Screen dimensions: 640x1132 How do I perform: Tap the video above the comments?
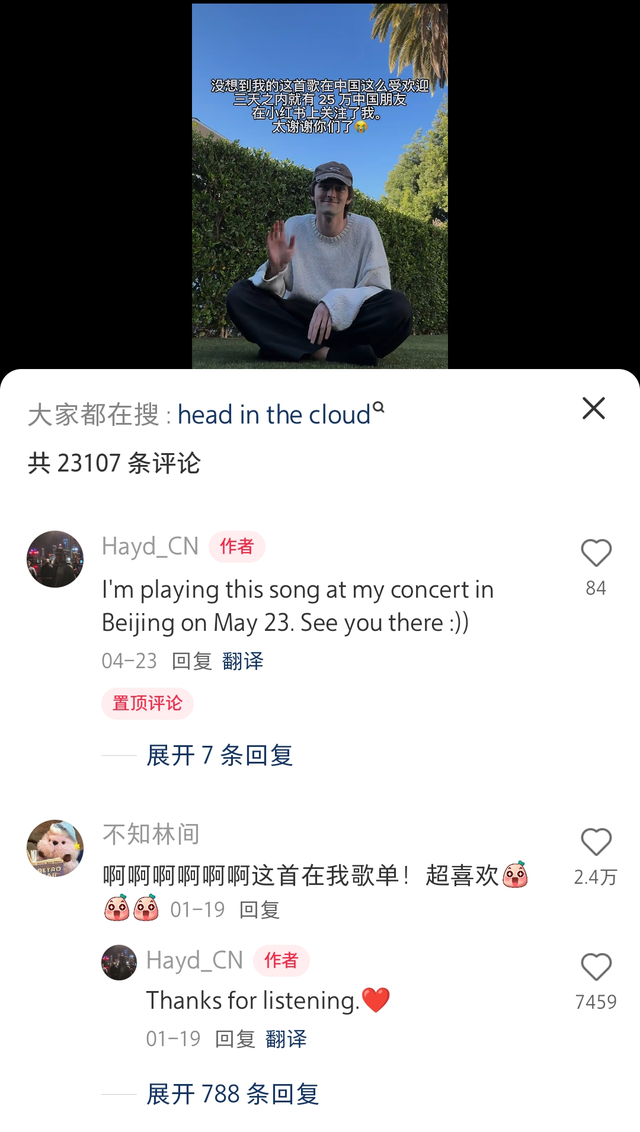point(320,185)
